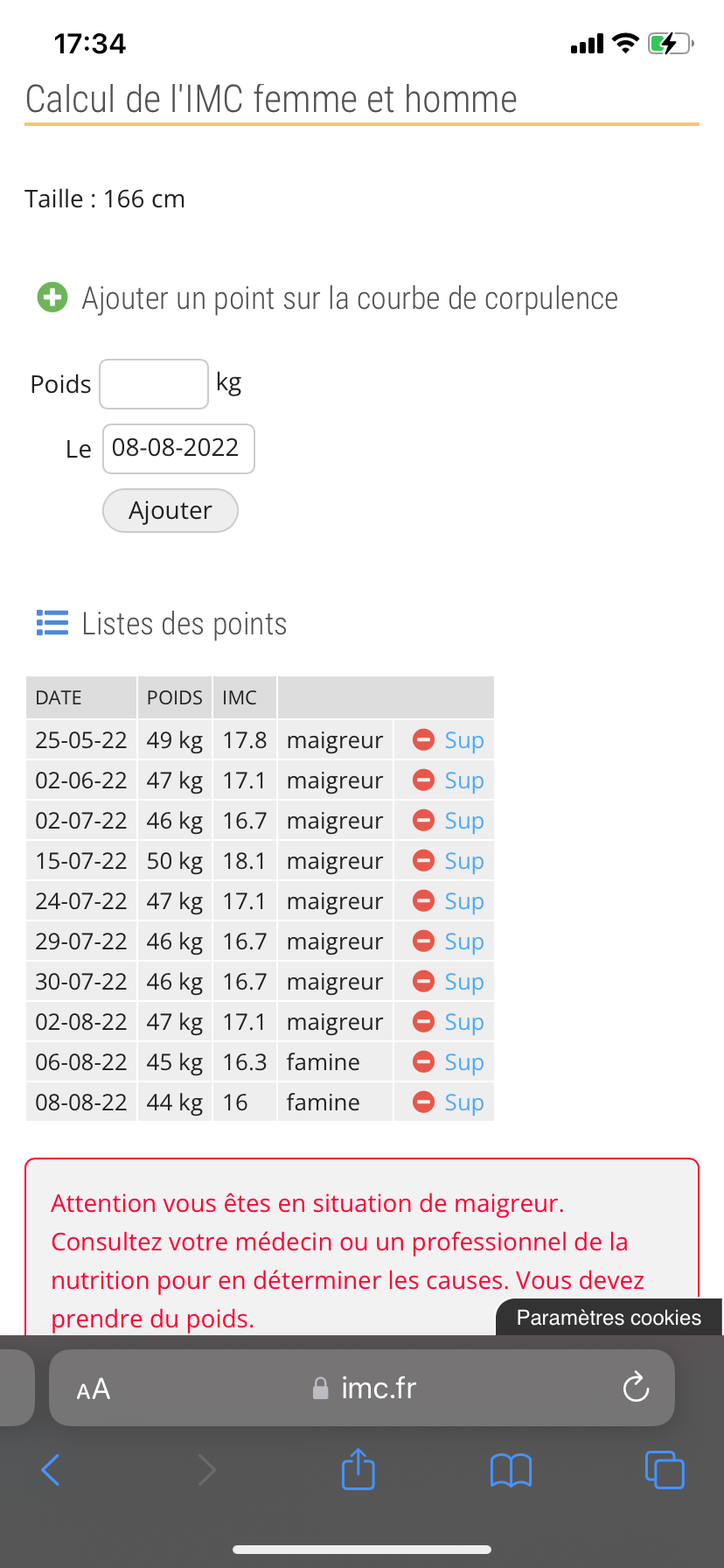Open Paramètres cookies
The image size is (724, 1568).
(609, 1318)
